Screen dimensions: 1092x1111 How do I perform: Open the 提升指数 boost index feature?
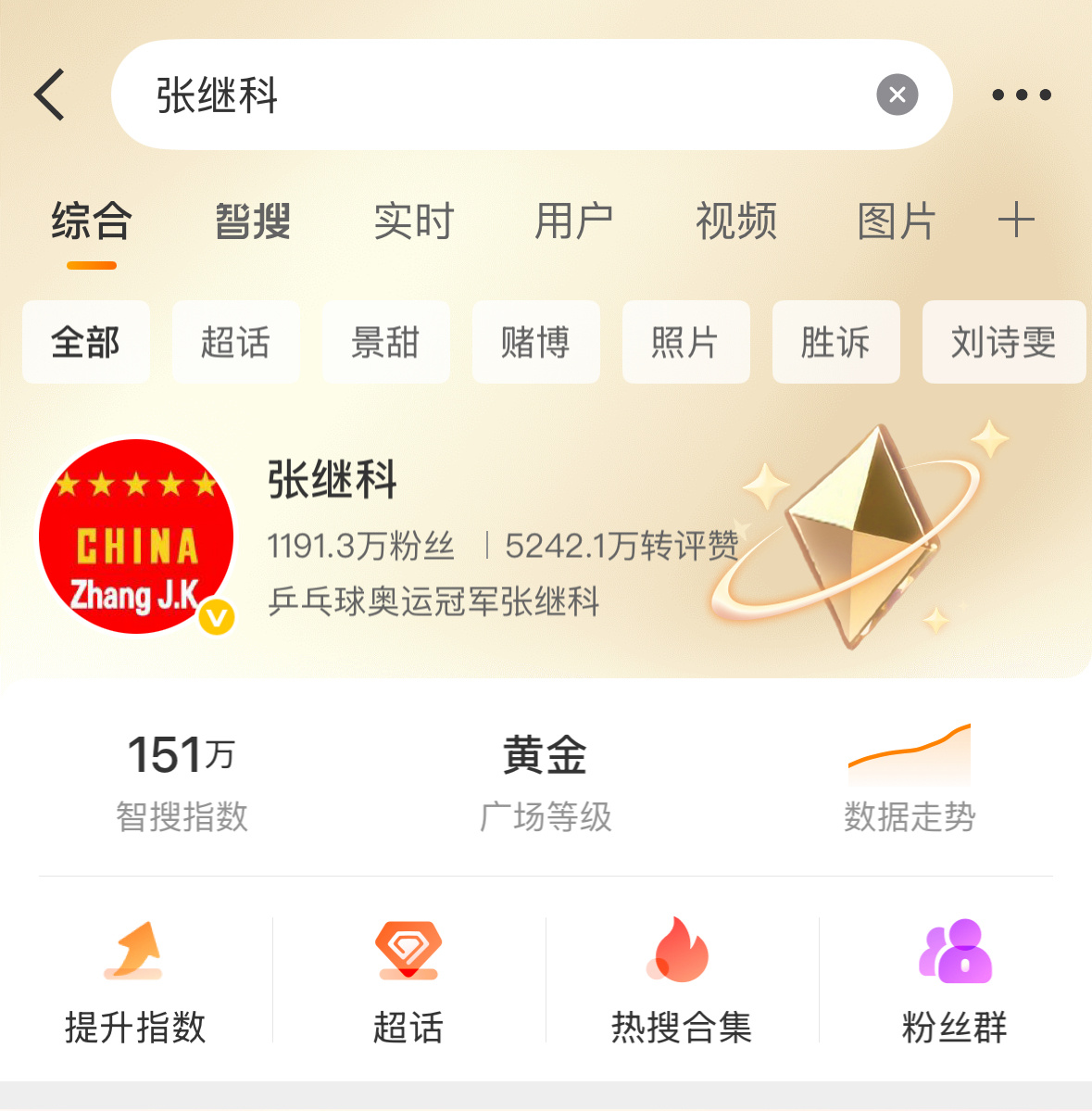point(135,982)
